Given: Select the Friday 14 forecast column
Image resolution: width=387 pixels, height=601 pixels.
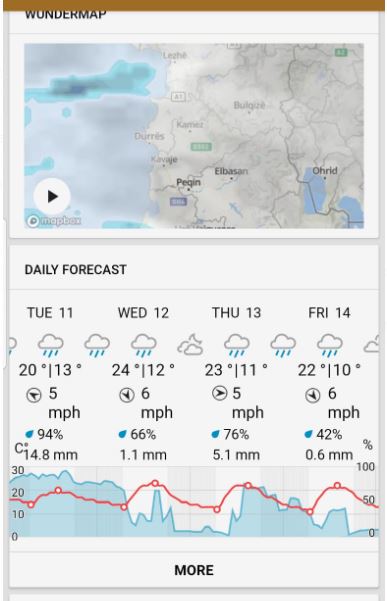Looking at the screenshot, I should (330, 383).
